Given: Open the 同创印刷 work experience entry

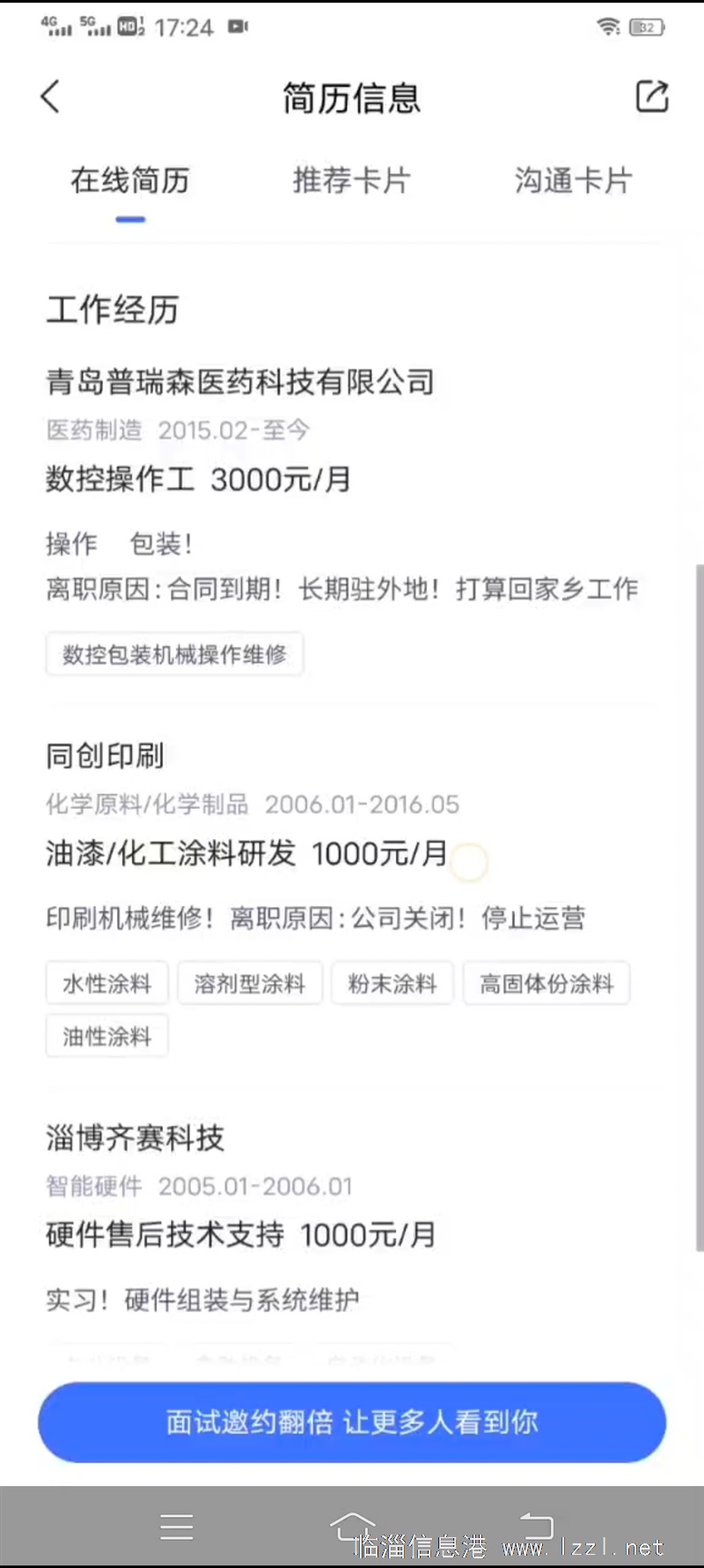Looking at the screenshot, I should point(106,755).
